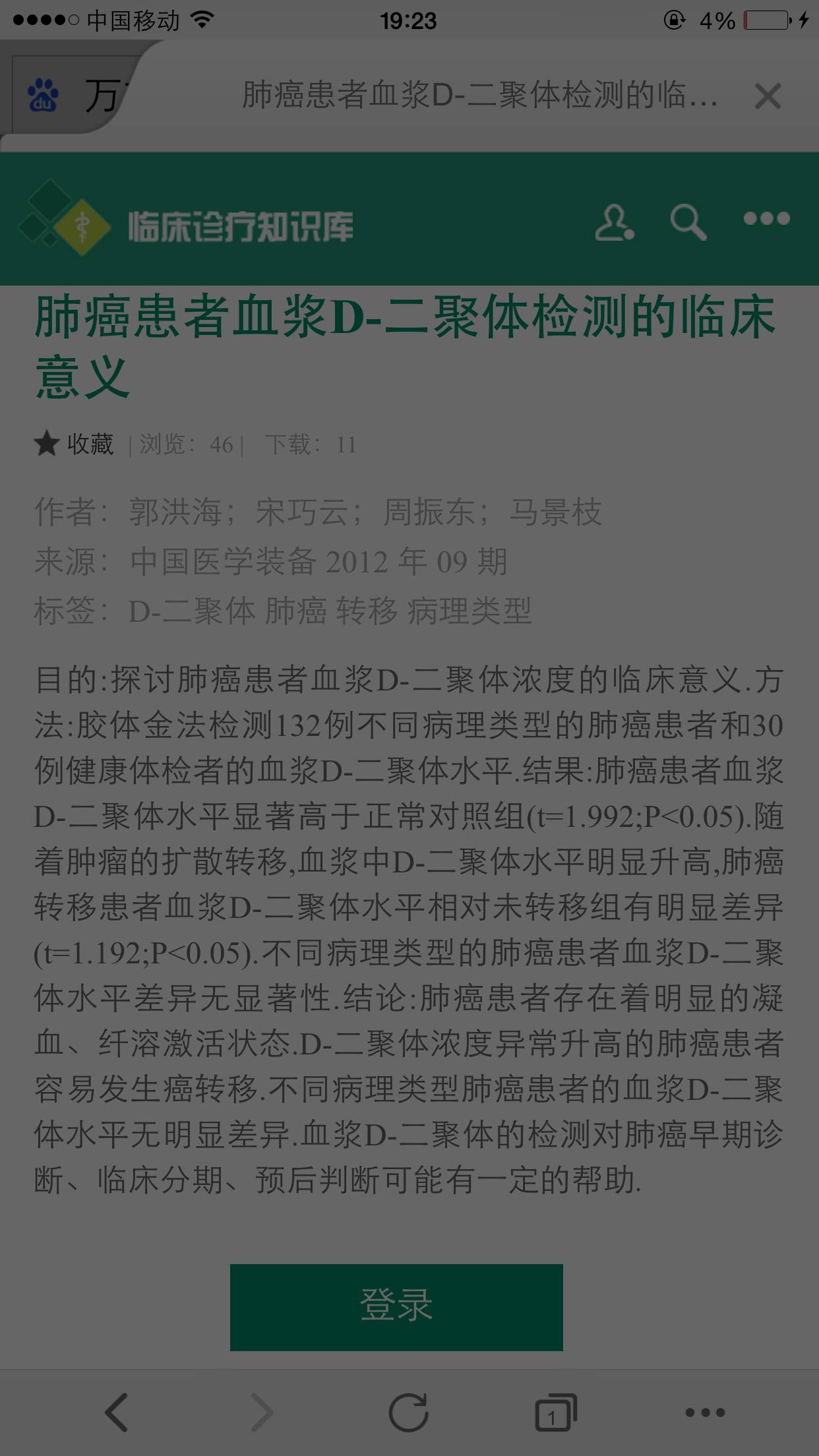Open the browser bottom more menu

coord(704,1412)
